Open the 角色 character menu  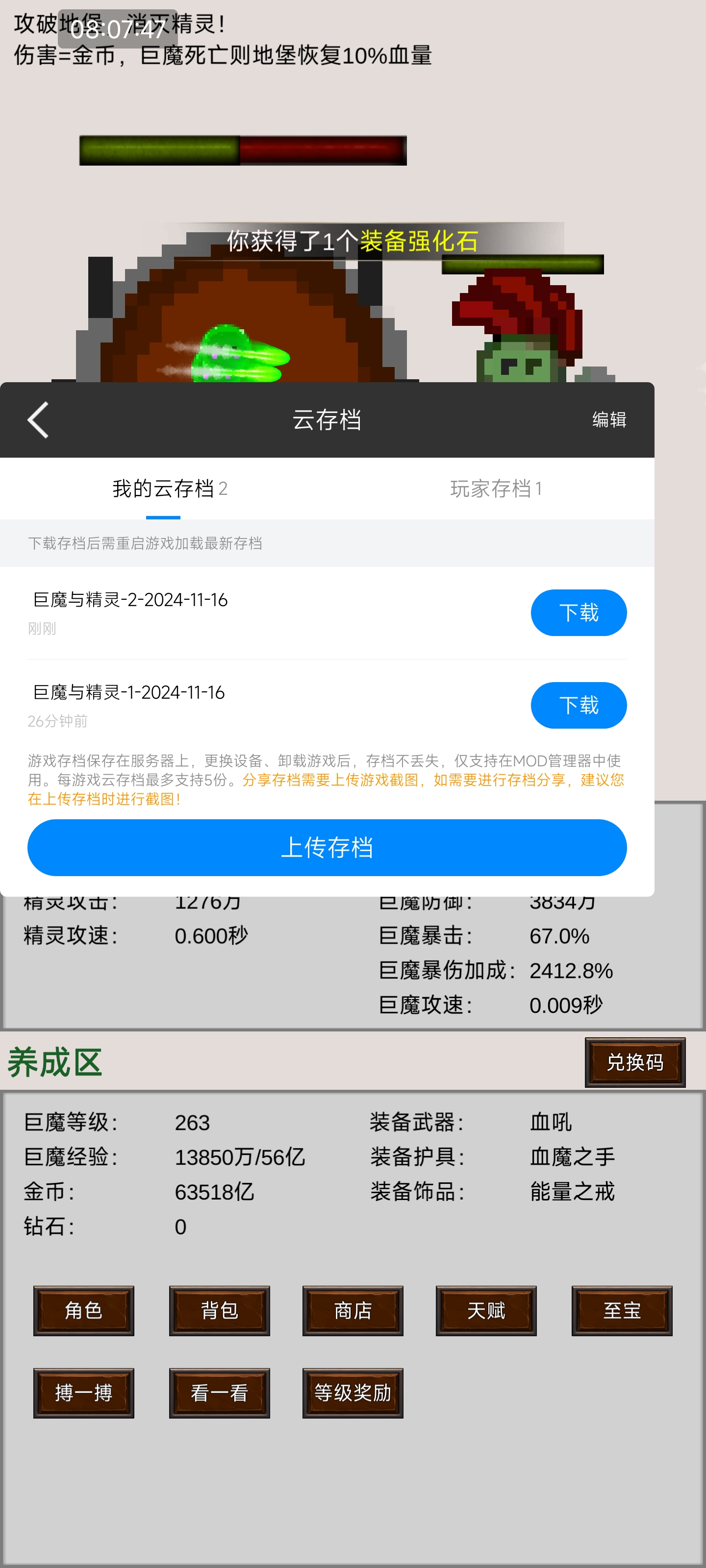(x=83, y=1310)
